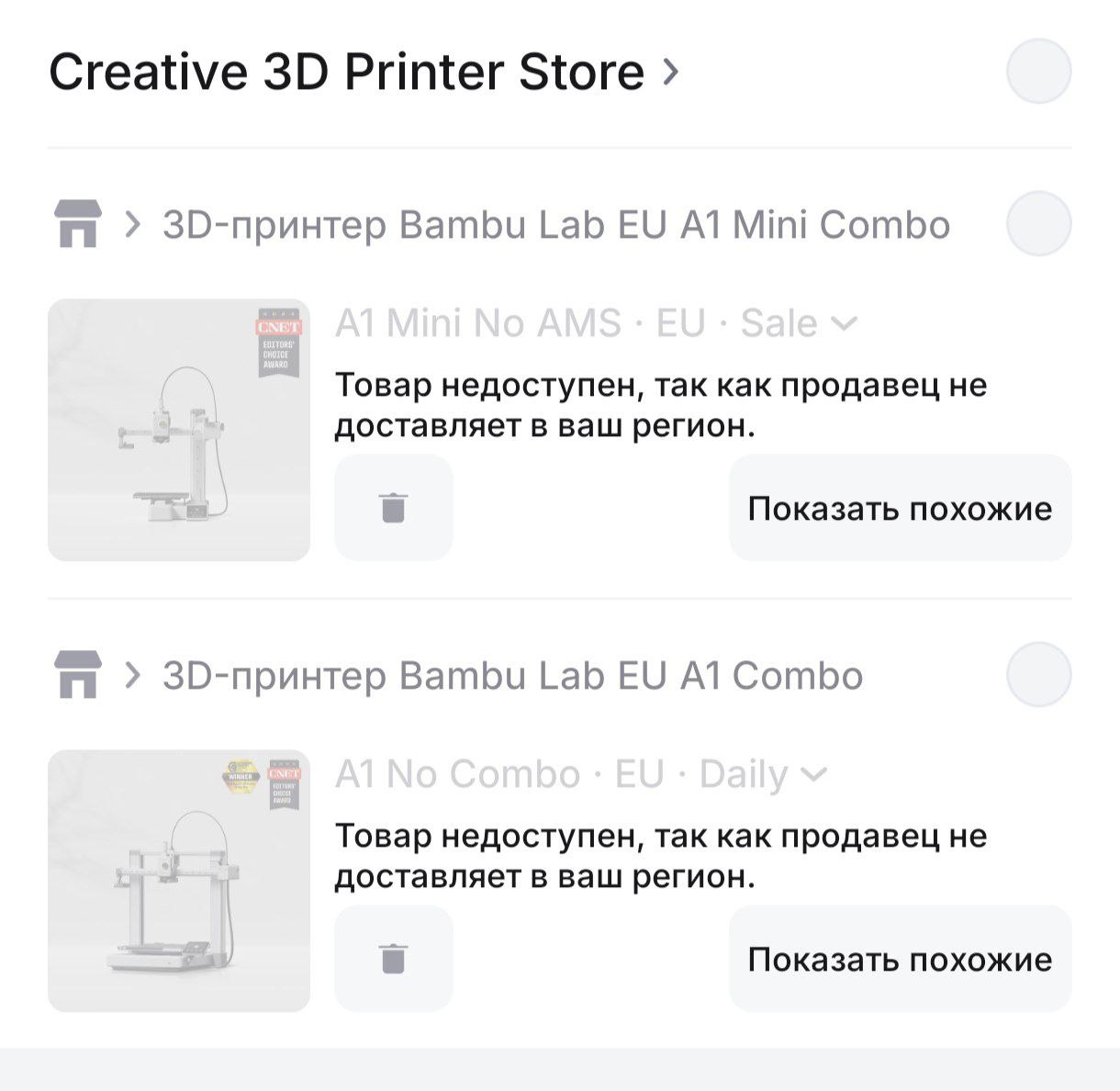Viewport: 1120px width, 1091px height.
Task: Open the Bambu Lab EU A1 Combo link
Action: point(512,676)
